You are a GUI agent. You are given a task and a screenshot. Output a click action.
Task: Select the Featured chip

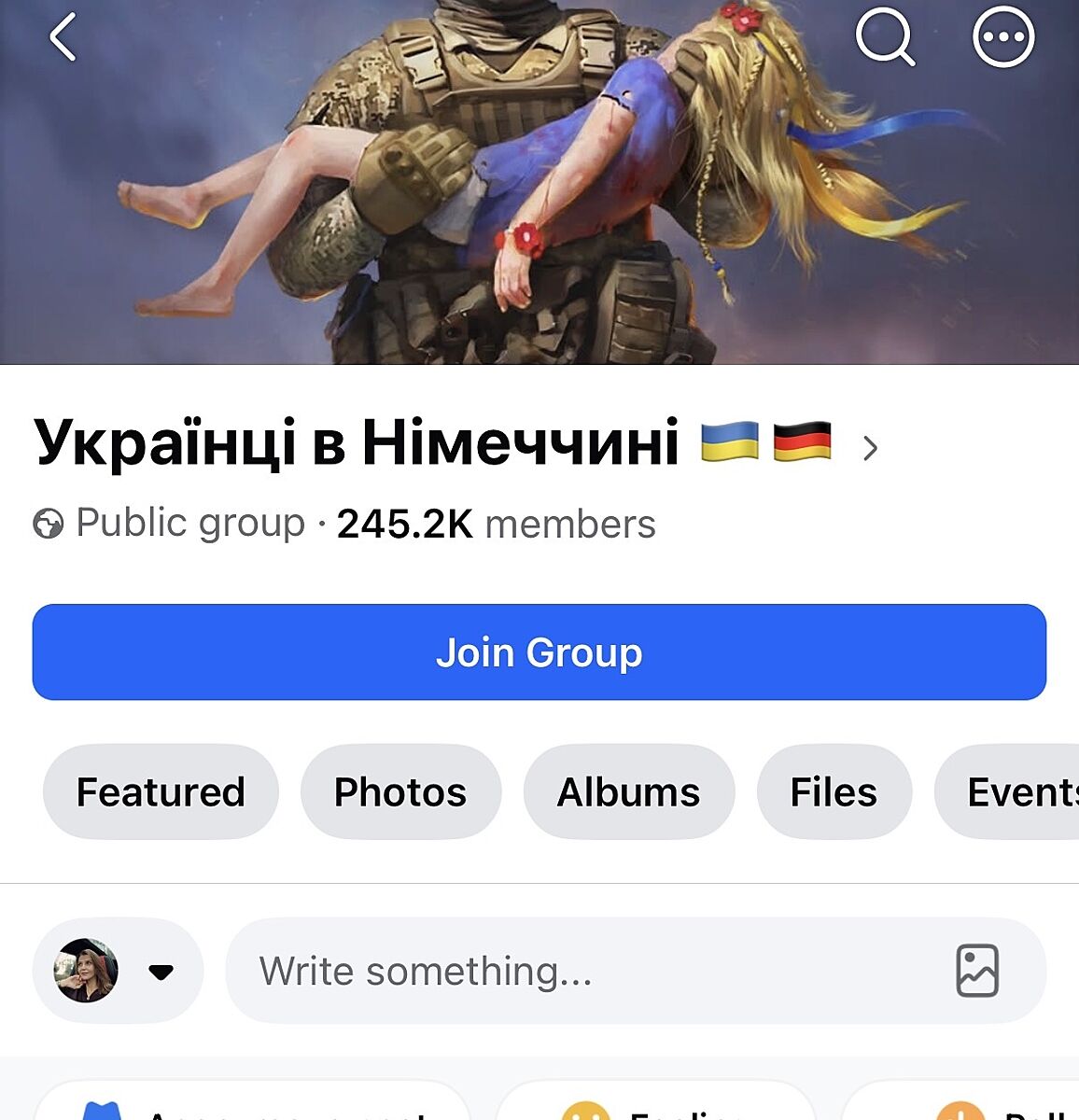click(161, 792)
